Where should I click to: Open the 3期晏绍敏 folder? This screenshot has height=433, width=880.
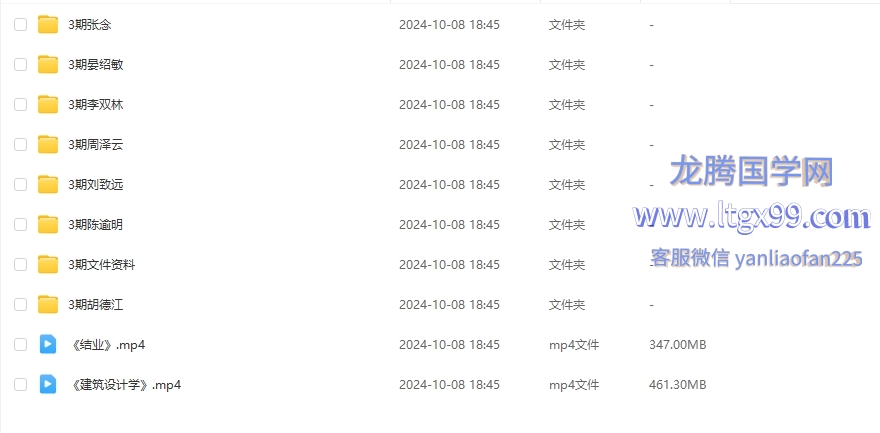95,65
